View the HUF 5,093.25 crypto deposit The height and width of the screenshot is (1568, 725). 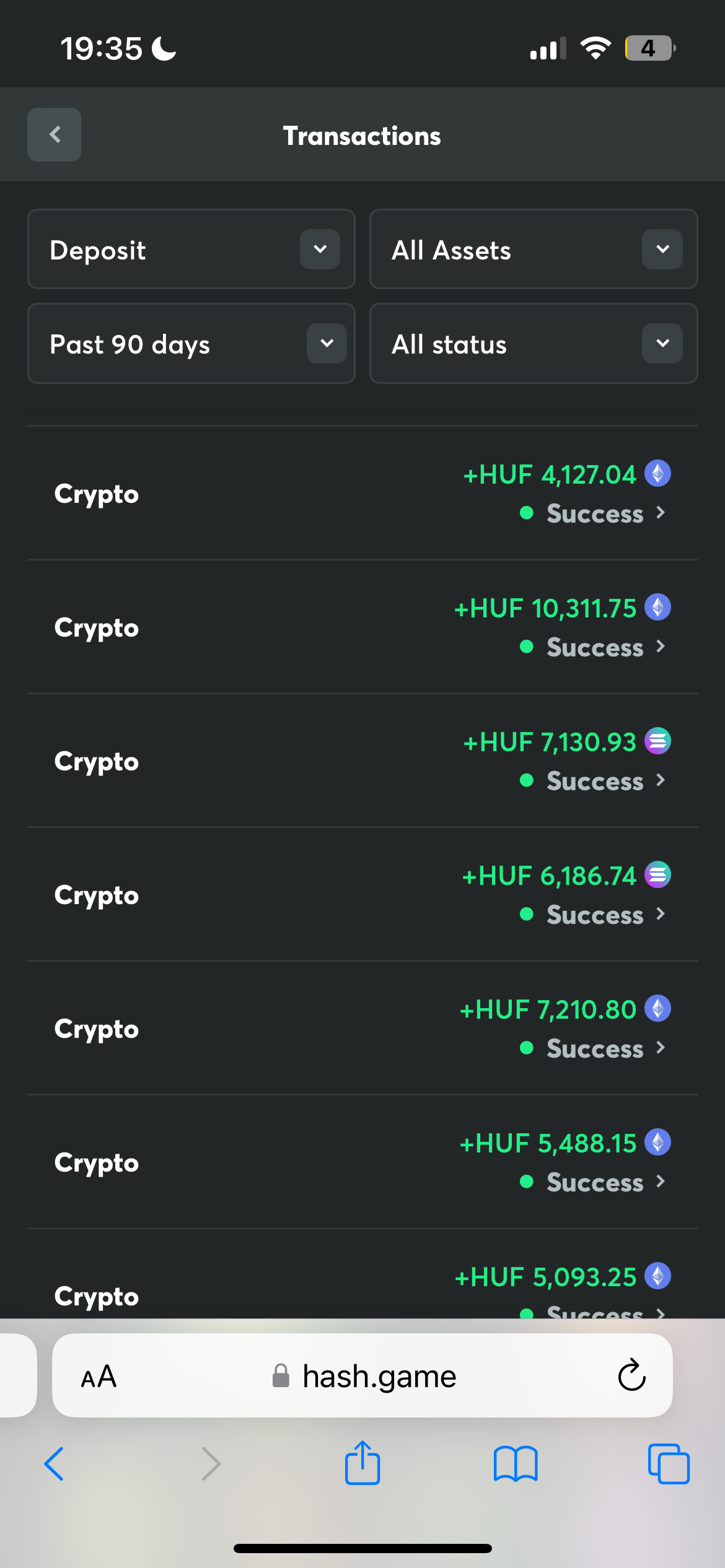click(362, 1274)
